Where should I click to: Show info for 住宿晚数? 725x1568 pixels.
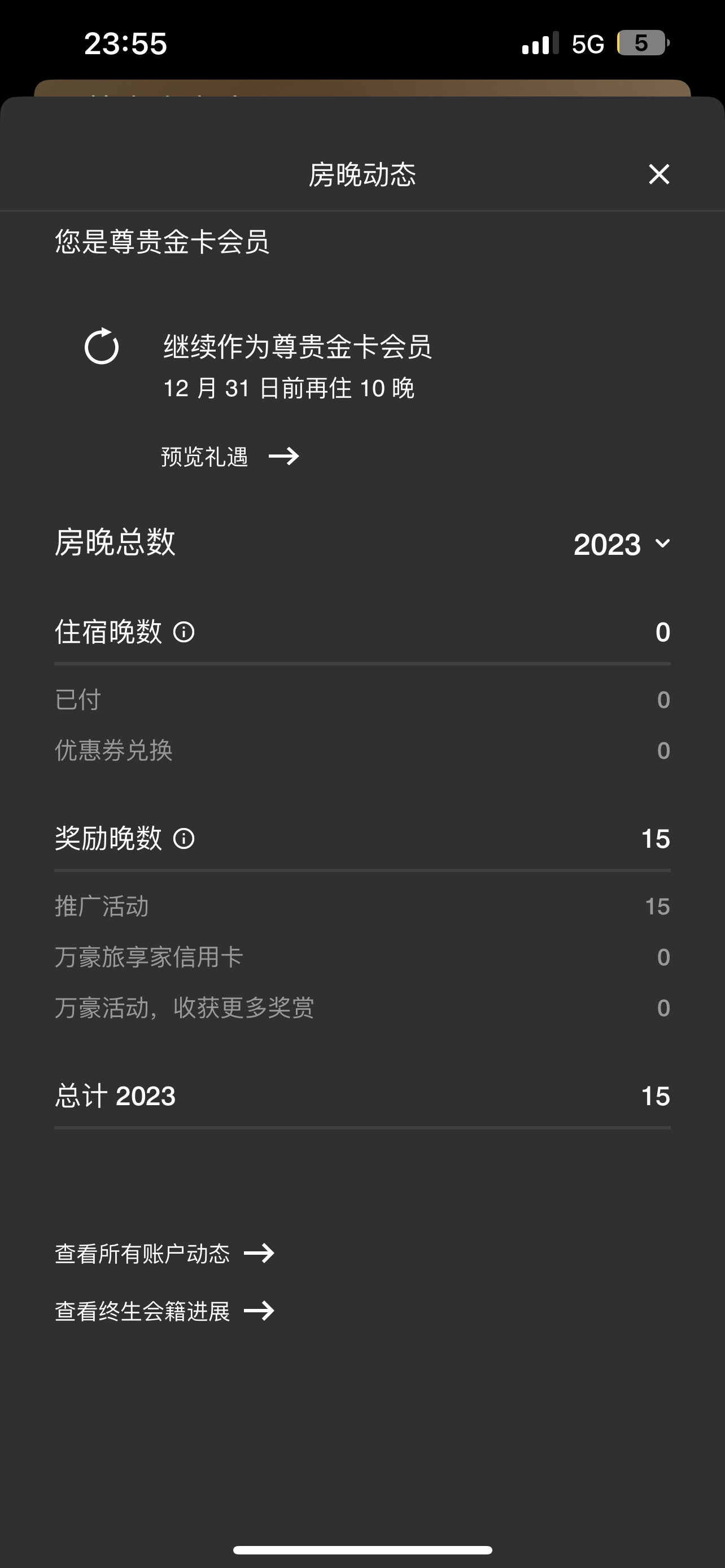tap(184, 632)
